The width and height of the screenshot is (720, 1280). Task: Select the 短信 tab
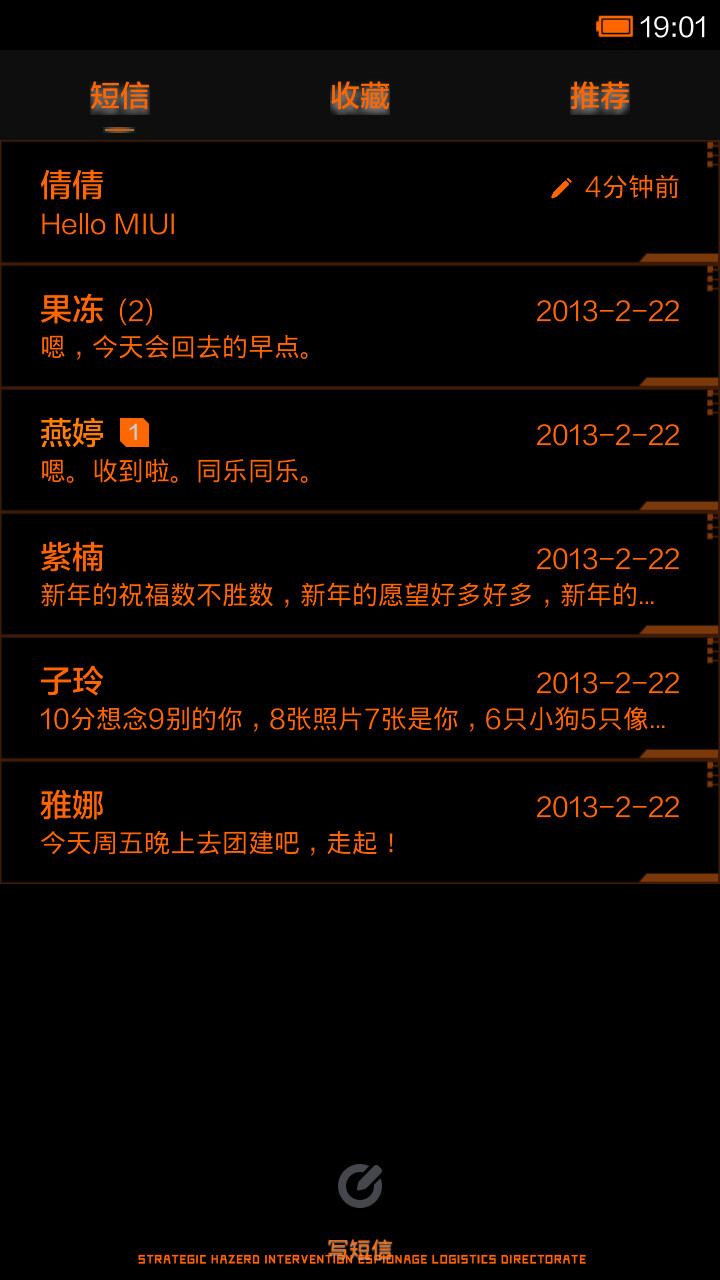coord(120,96)
